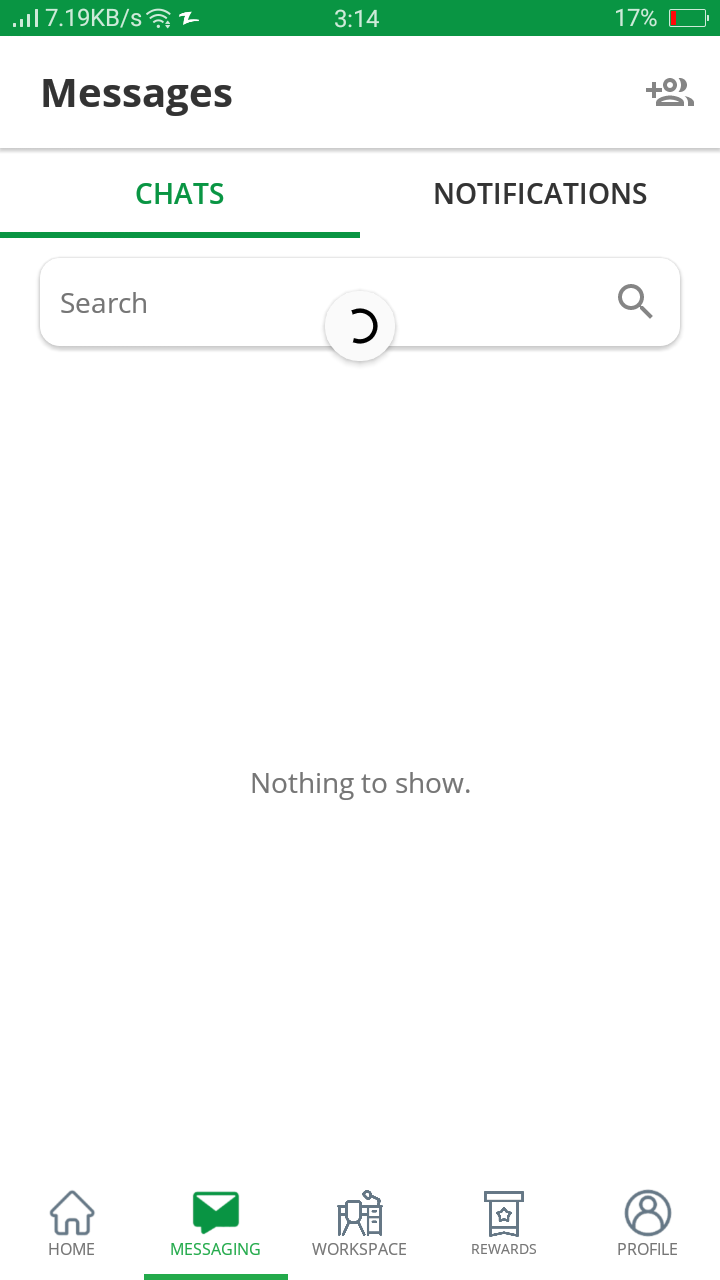Select the Messaging tab
Image resolution: width=720 pixels, height=1280 pixels.
[215, 1224]
